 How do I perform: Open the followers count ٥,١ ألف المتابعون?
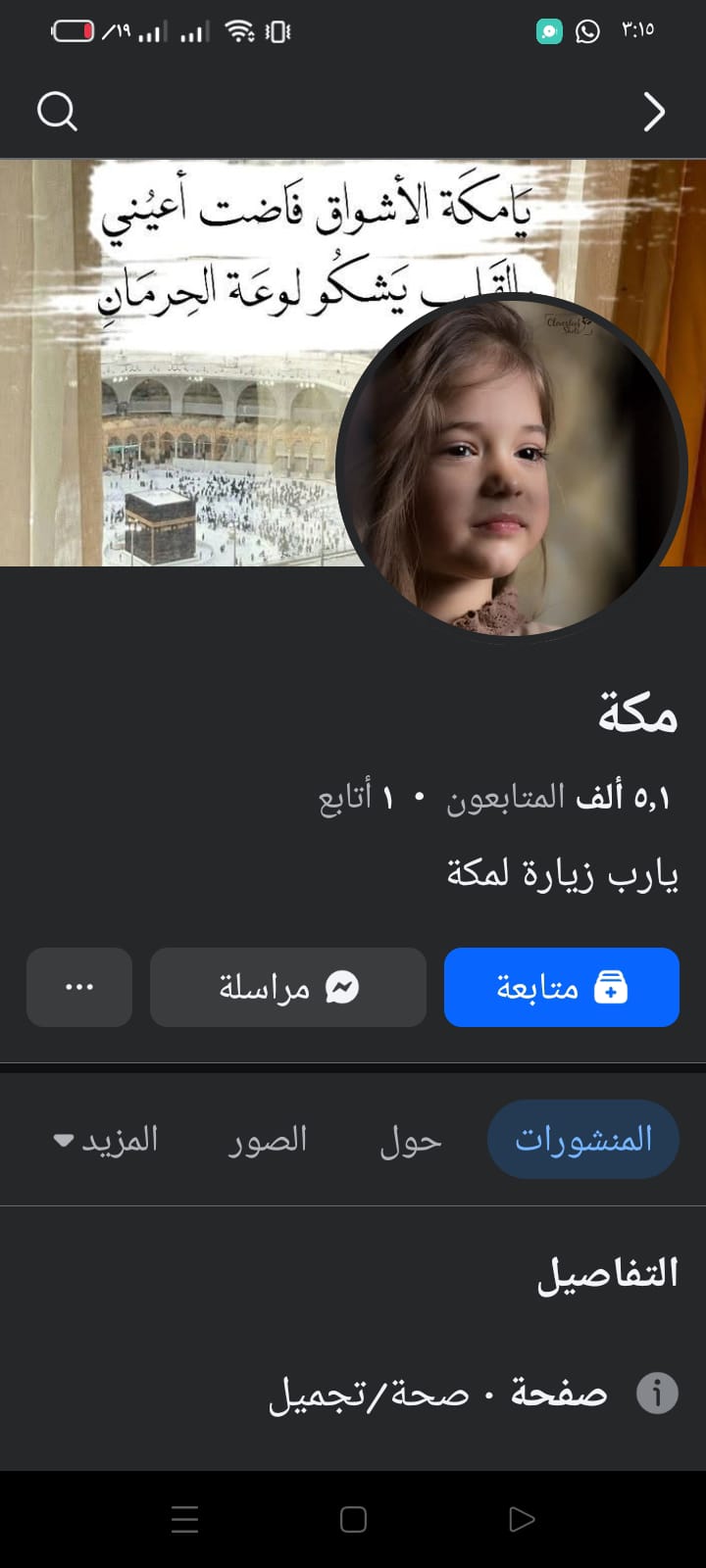[559, 797]
